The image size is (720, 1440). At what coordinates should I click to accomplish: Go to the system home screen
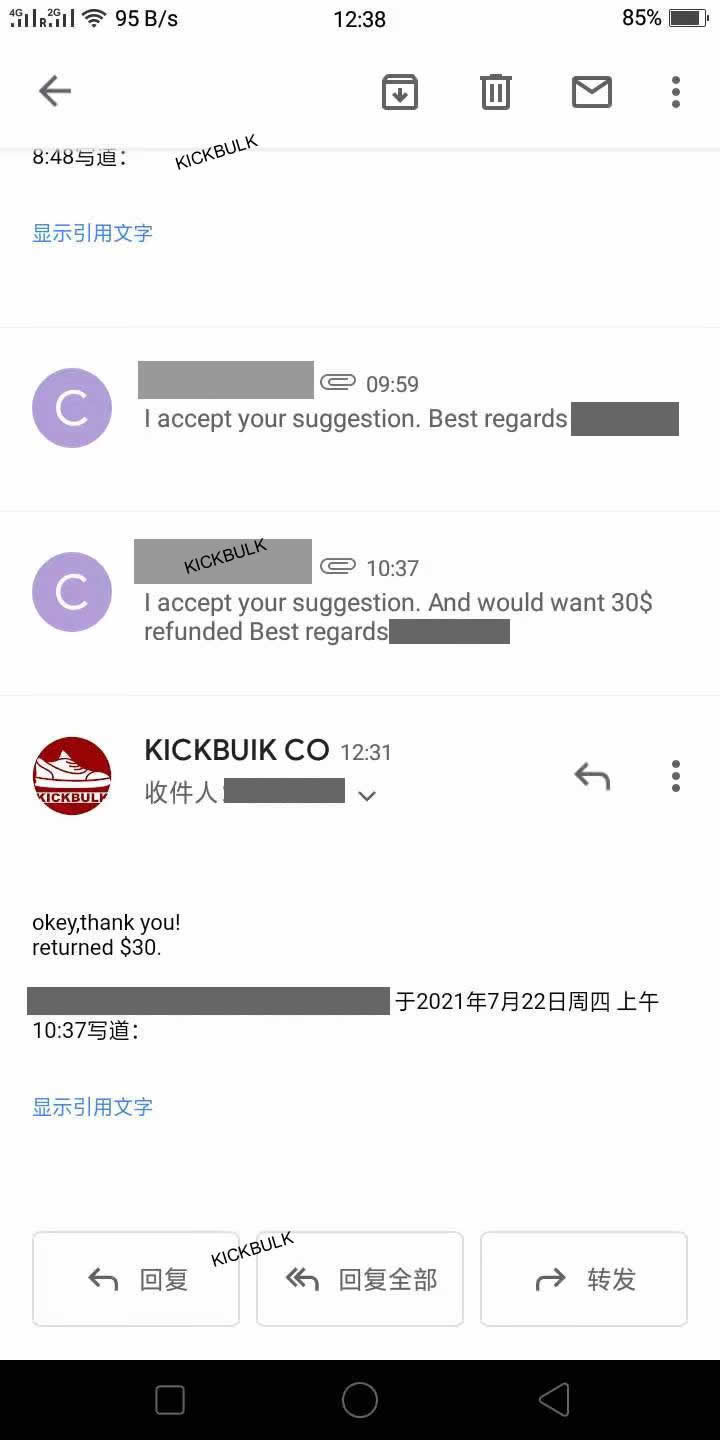[x=360, y=1400]
